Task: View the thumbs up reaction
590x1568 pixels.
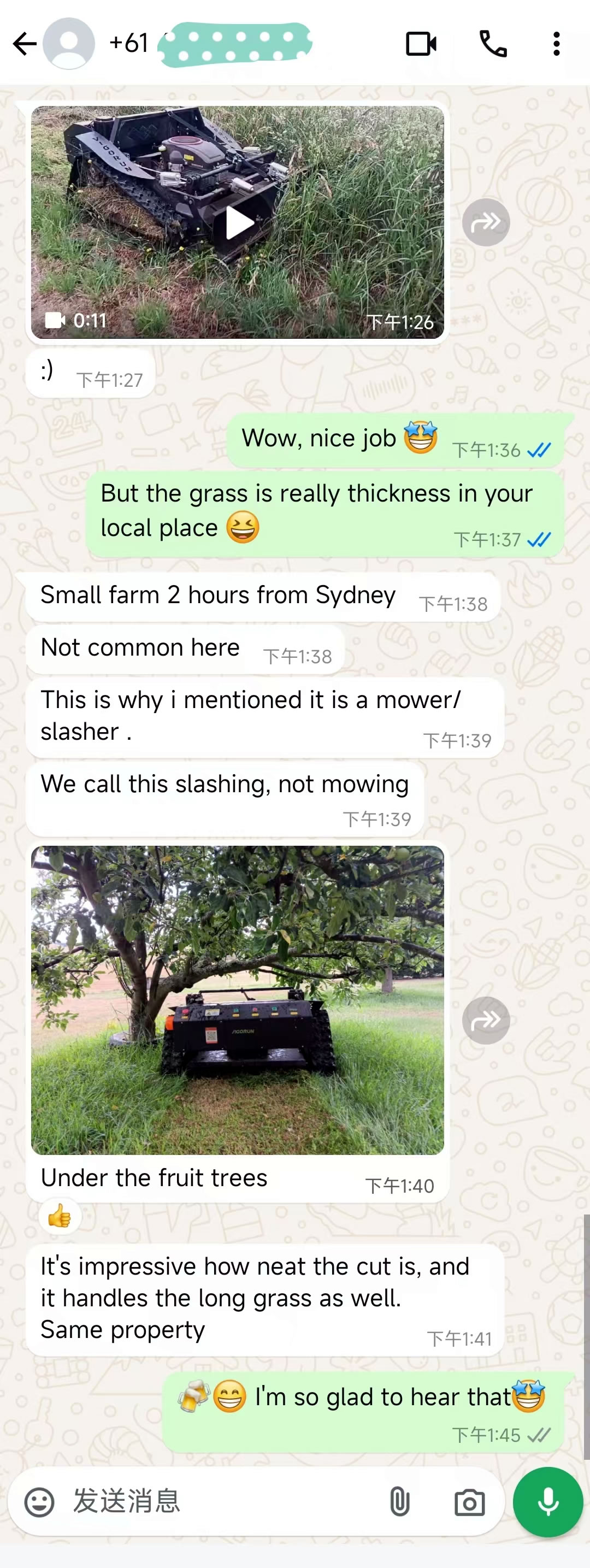Action: tap(59, 1216)
